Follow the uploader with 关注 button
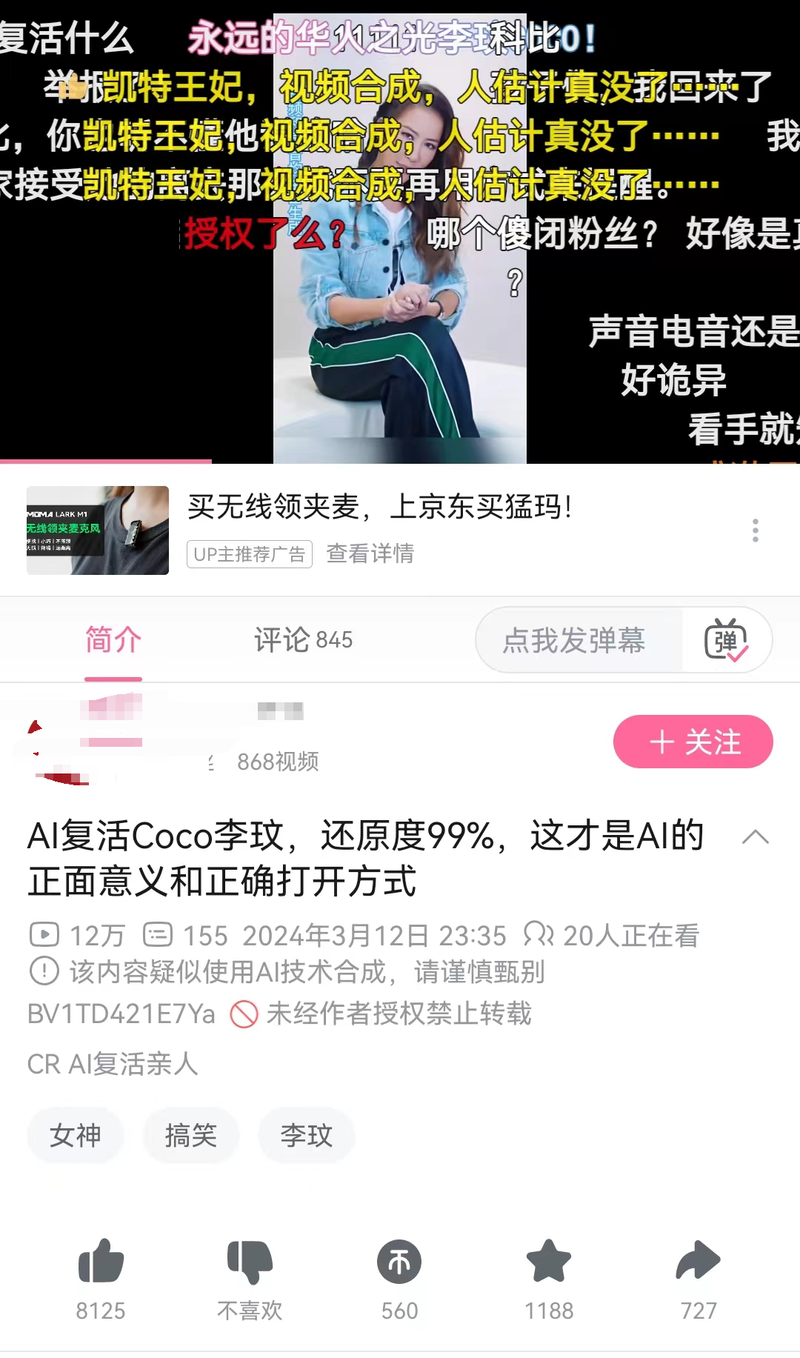Screen dimensions: 800x1358 693,742
